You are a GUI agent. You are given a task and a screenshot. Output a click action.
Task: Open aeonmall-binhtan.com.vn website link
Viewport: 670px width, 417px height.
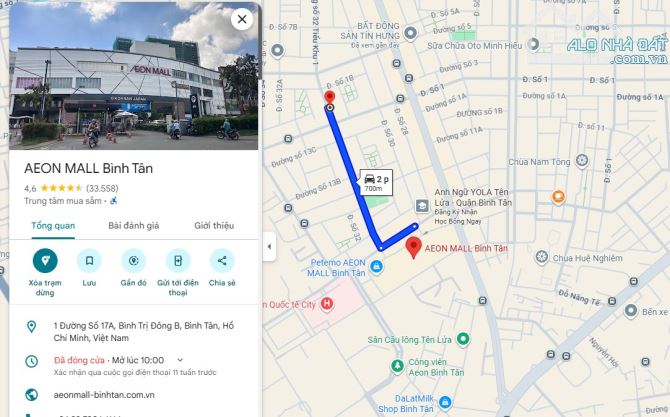[104, 394]
